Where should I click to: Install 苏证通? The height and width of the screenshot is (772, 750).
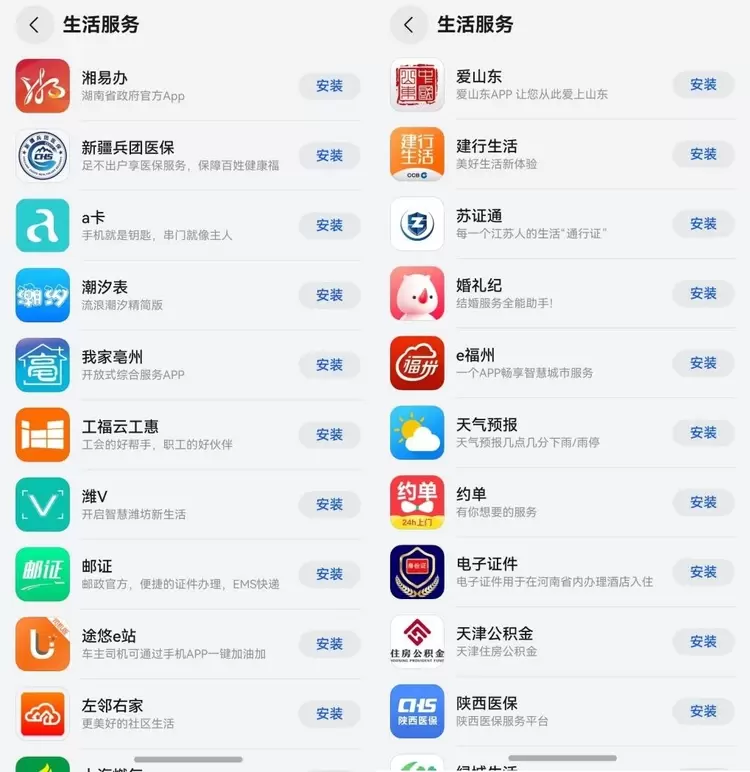pos(703,224)
